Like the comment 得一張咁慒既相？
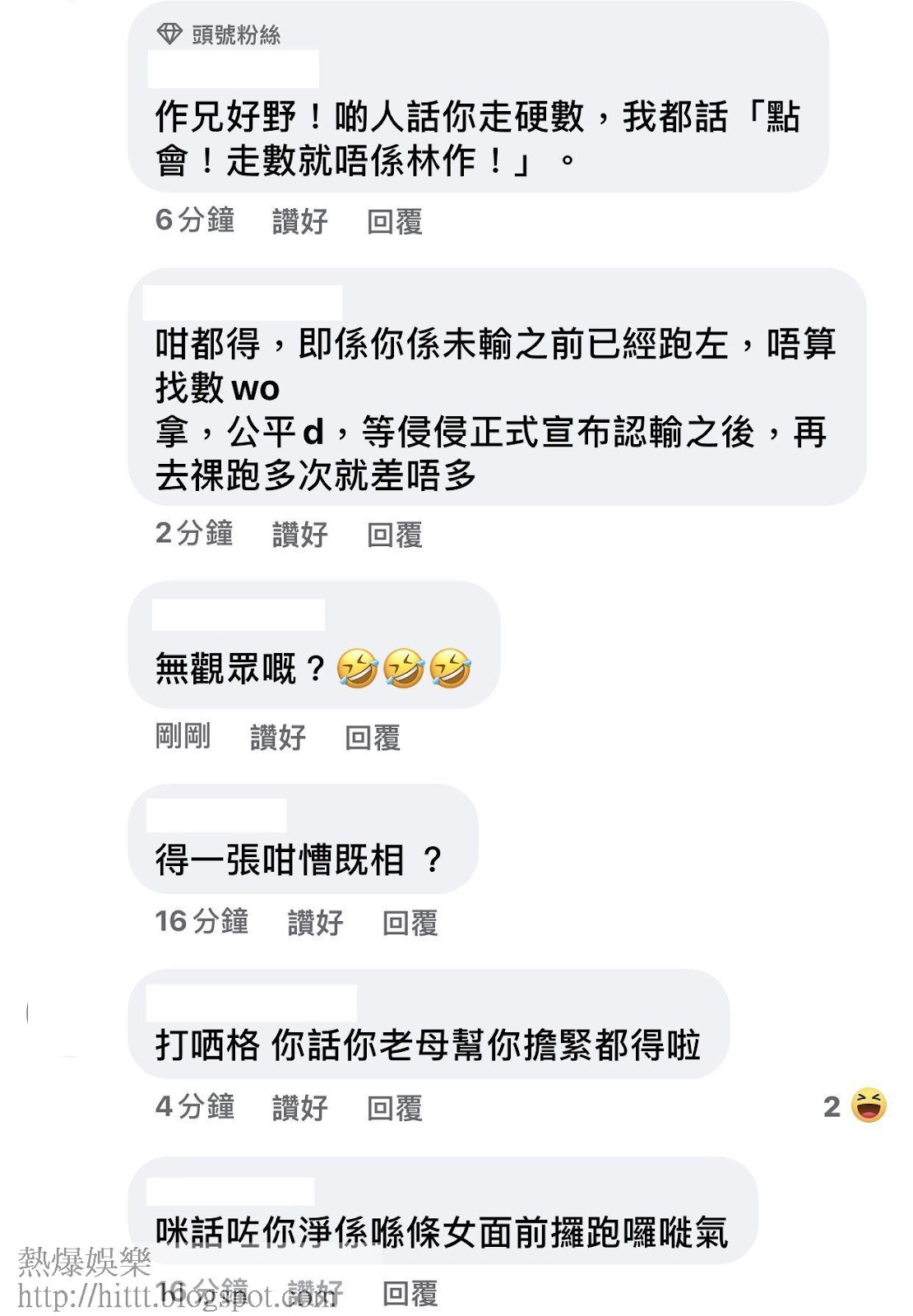Screen dimensions: 913x1316 tap(315, 922)
